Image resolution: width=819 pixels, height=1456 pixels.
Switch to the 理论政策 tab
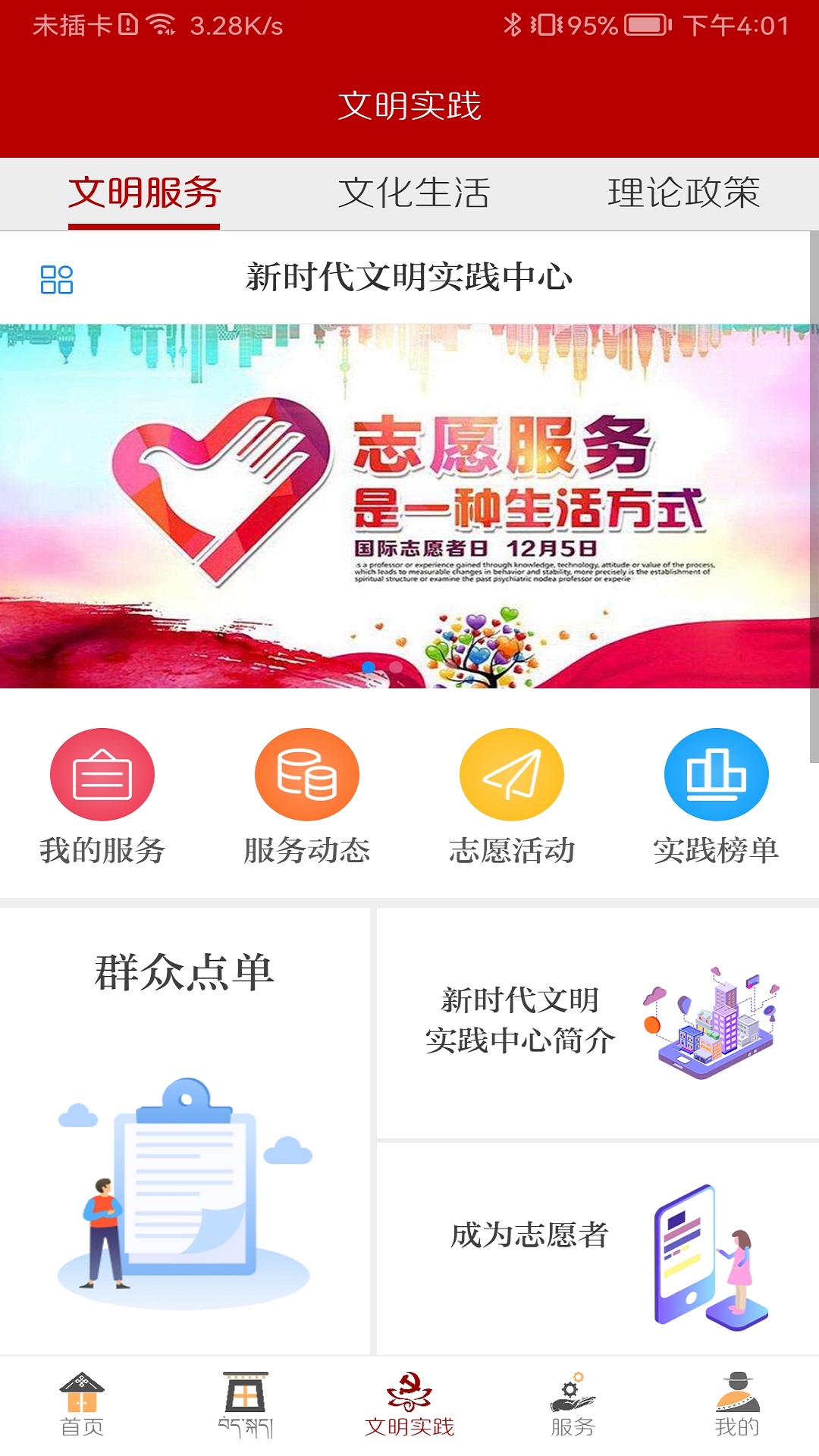[x=684, y=192]
